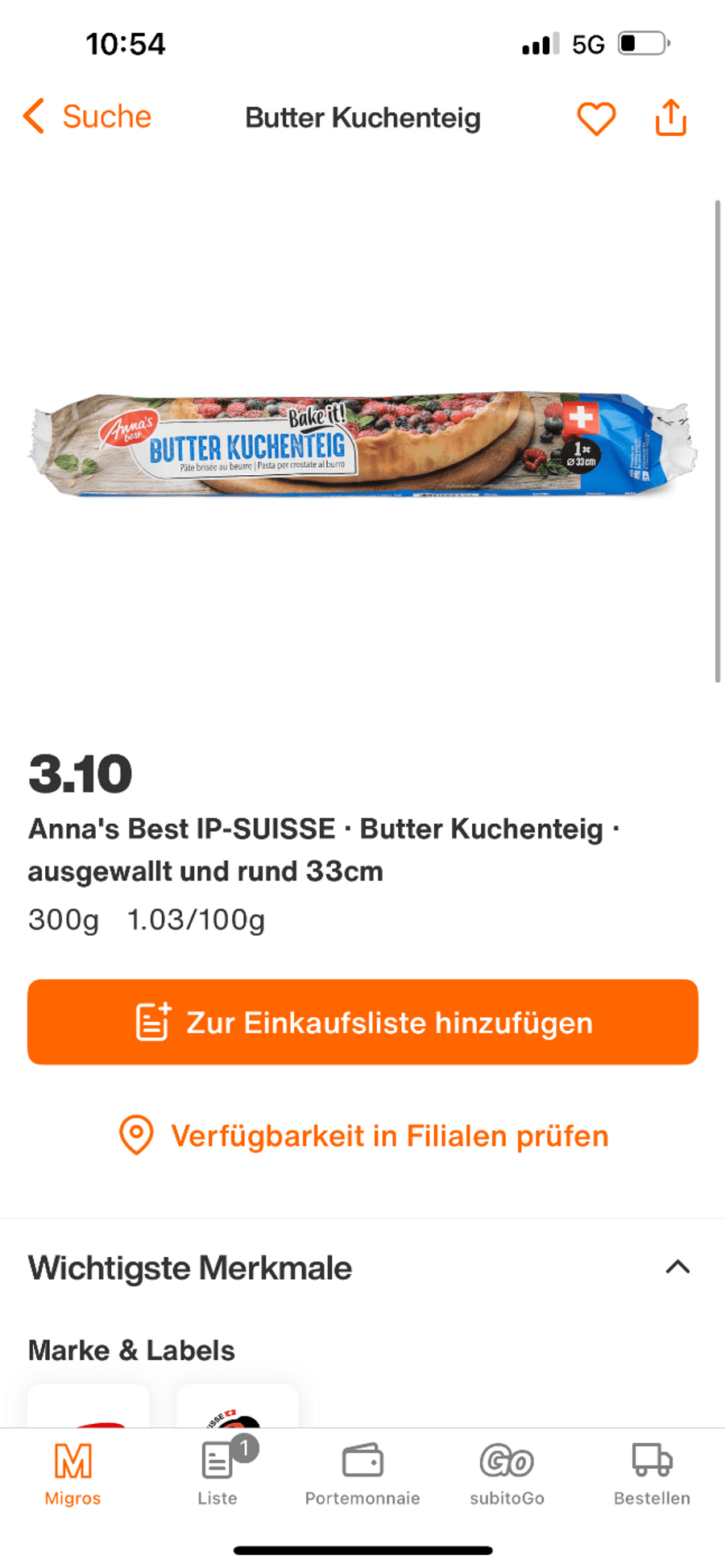Open the Butter Kuchenteig product image

pyautogui.click(x=362, y=445)
